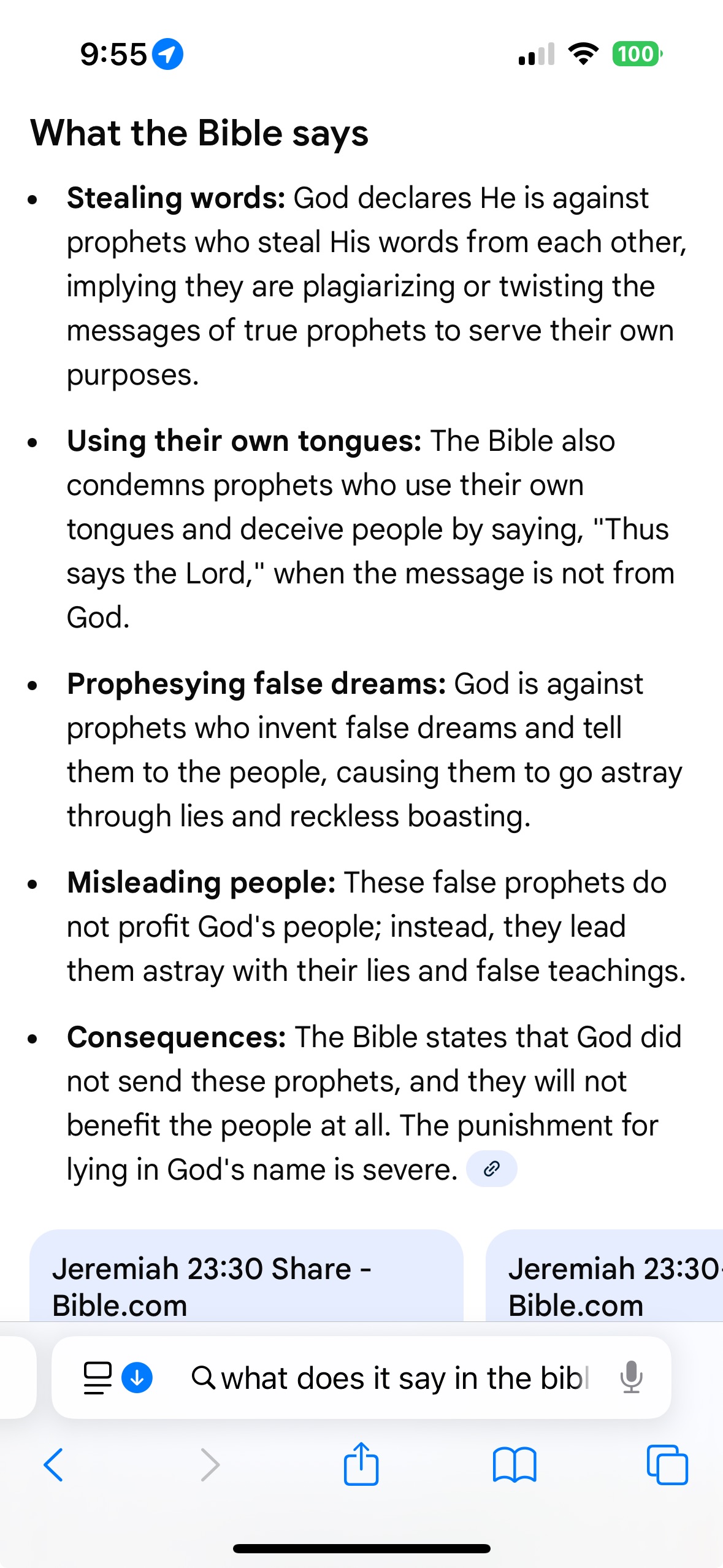The image size is (723, 1568).
Task: Open the Jeremiah 23:30 Share Bible.com card
Action: [x=245, y=1278]
